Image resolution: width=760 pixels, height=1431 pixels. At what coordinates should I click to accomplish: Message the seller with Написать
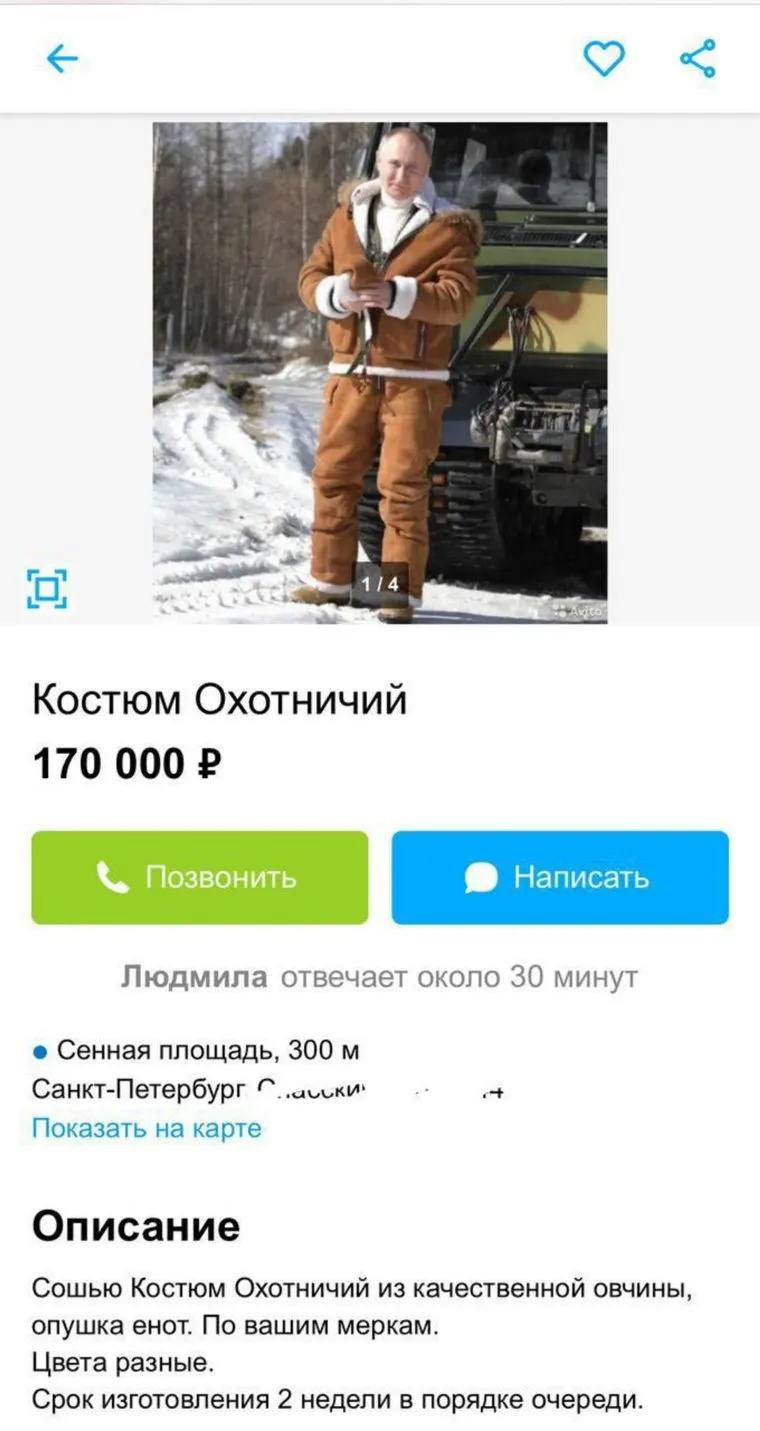click(x=560, y=877)
